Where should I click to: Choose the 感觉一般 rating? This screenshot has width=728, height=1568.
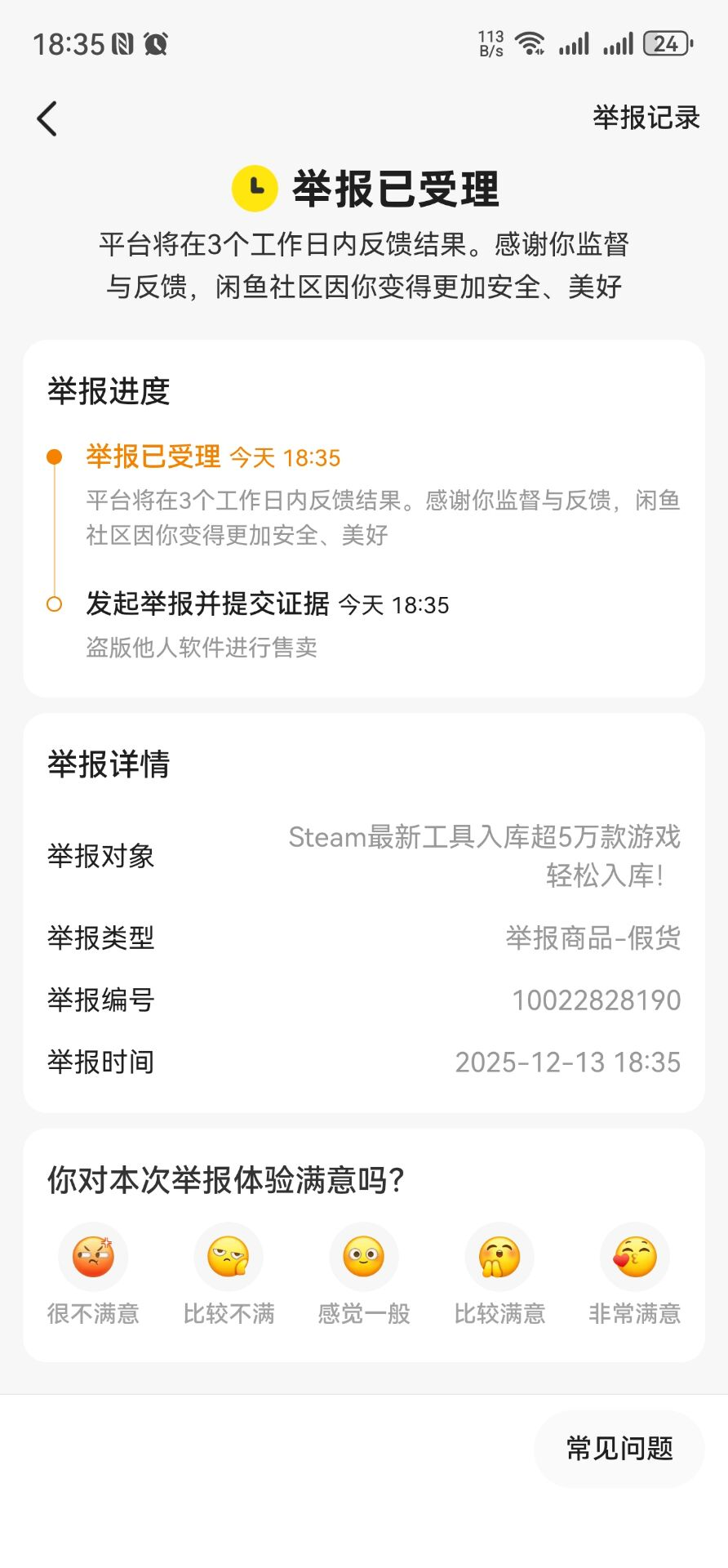[364, 1258]
